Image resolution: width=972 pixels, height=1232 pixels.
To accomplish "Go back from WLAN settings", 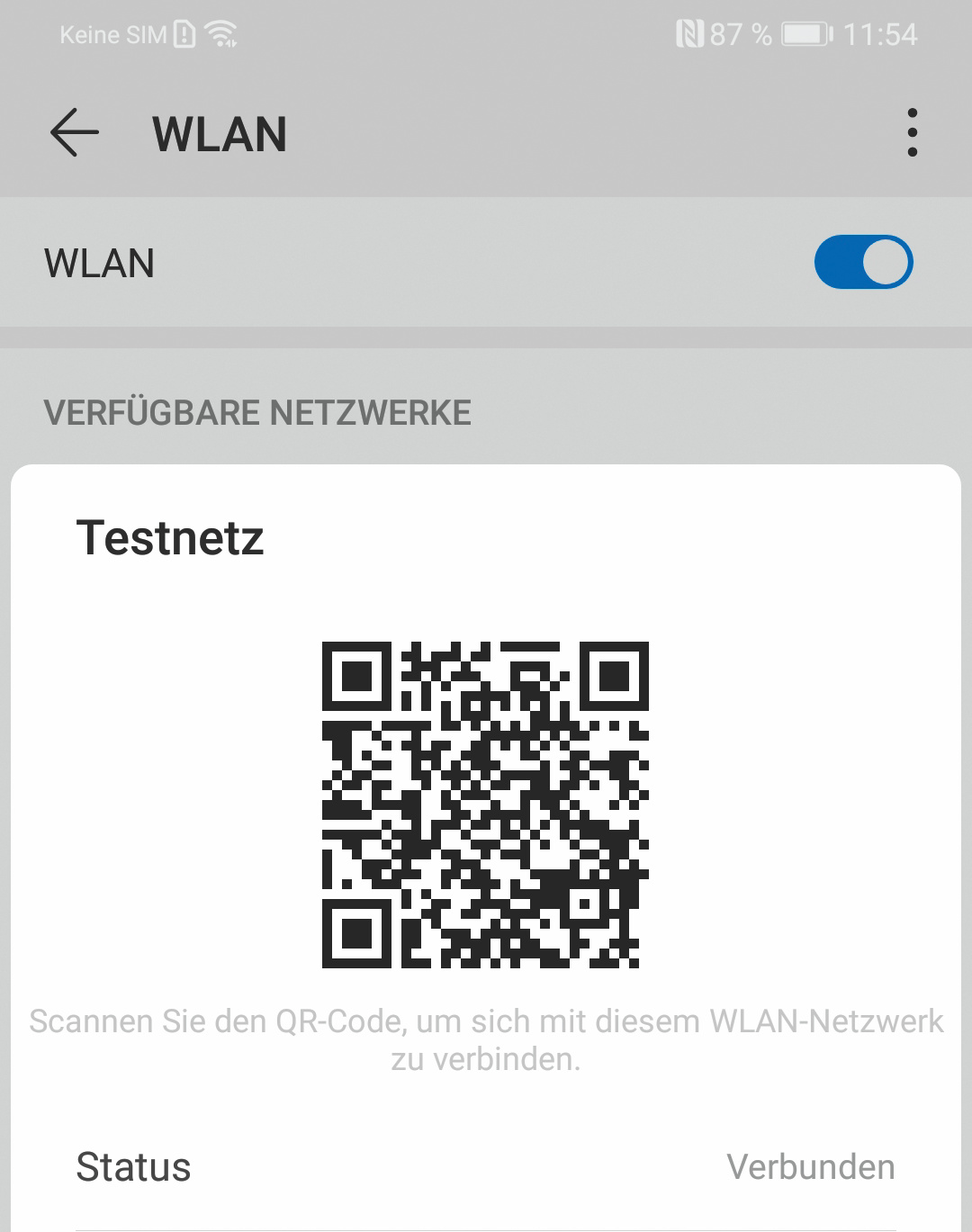I will coord(74,133).
